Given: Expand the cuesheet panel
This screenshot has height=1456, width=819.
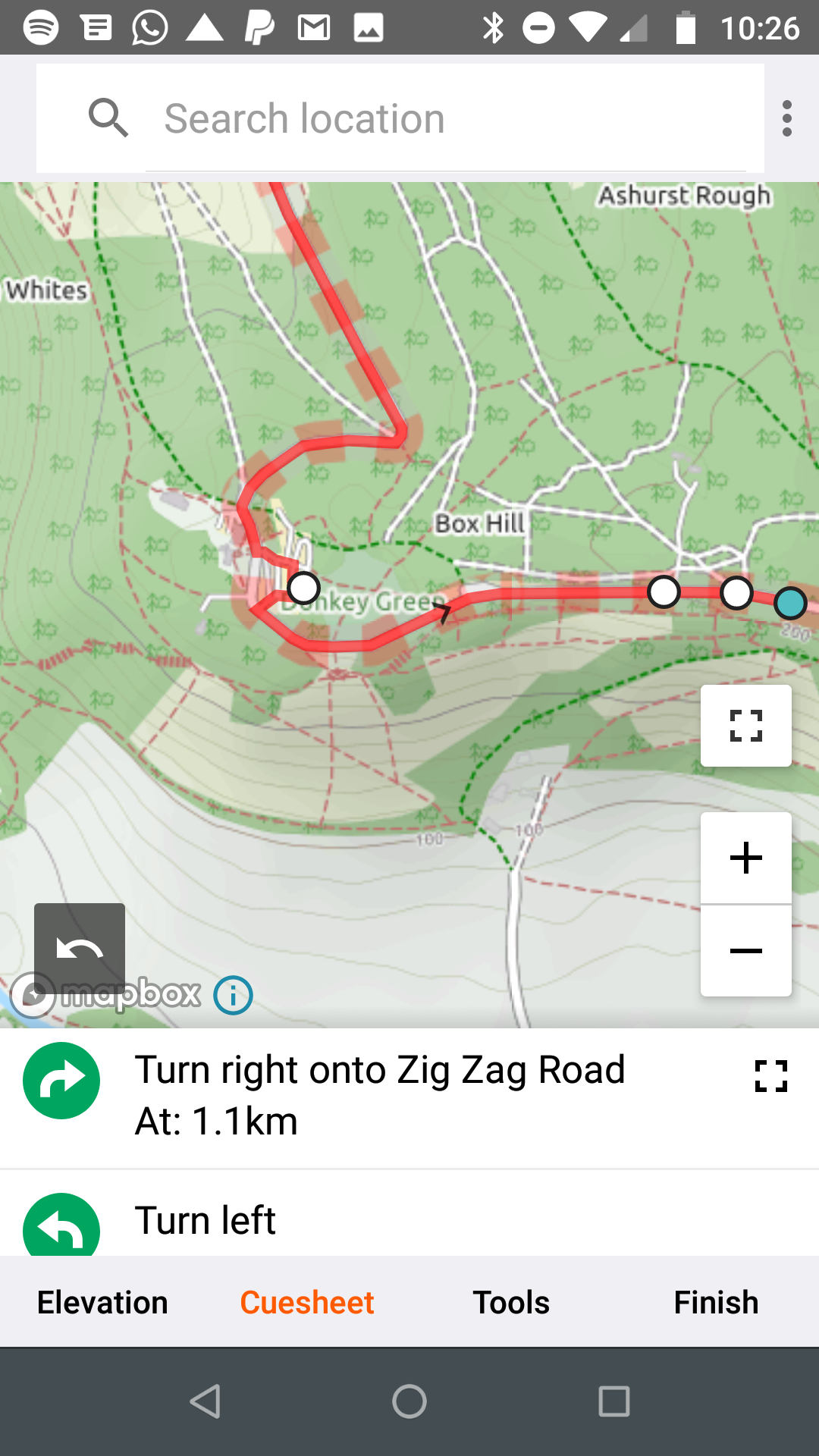Looking at the screenshot, I should (770, 1075).
